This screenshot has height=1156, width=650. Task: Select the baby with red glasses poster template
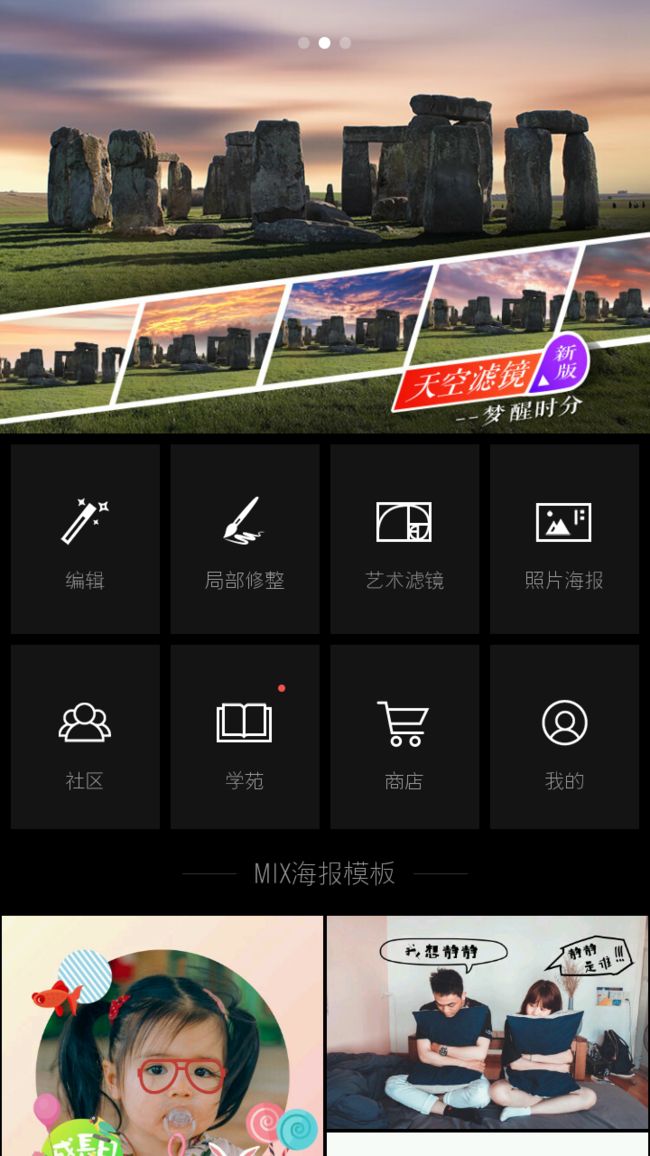(x=162, y=1036)
